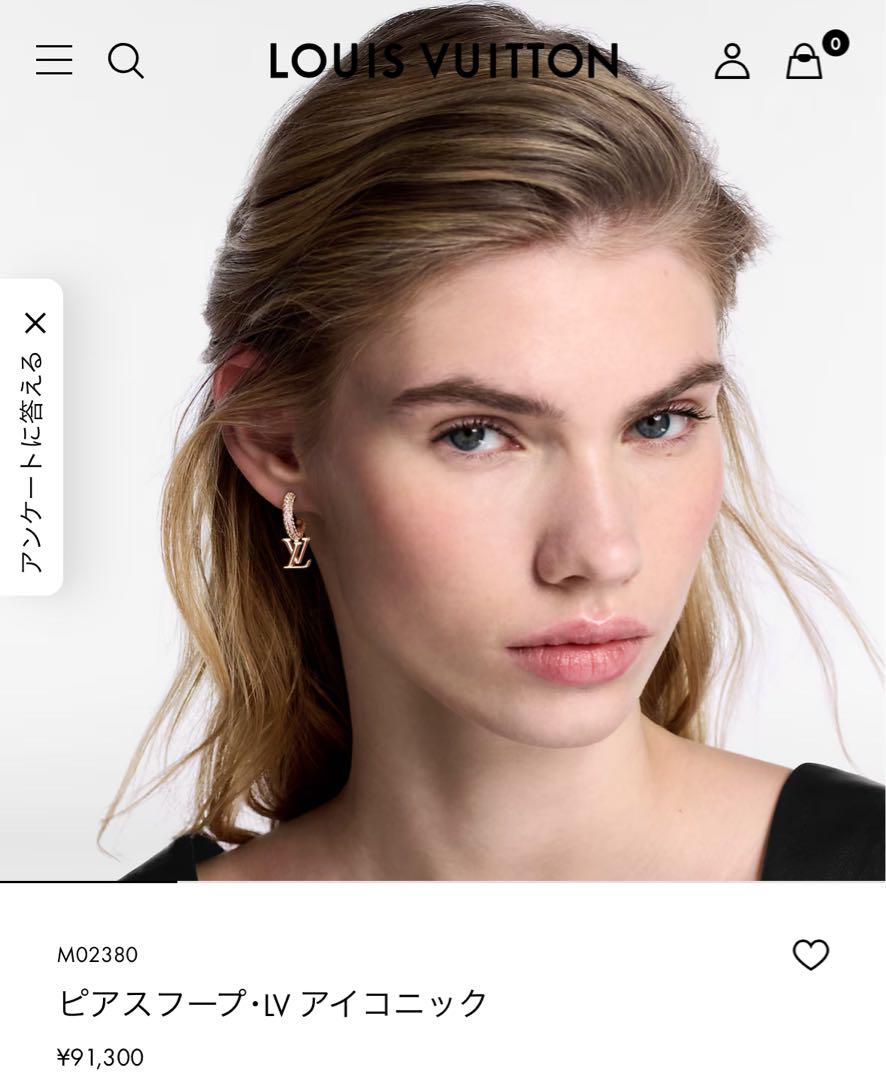This screenshot has height=1080, width=886.
Task: Open the hamburger menu
Action: [x=54, y=61]
